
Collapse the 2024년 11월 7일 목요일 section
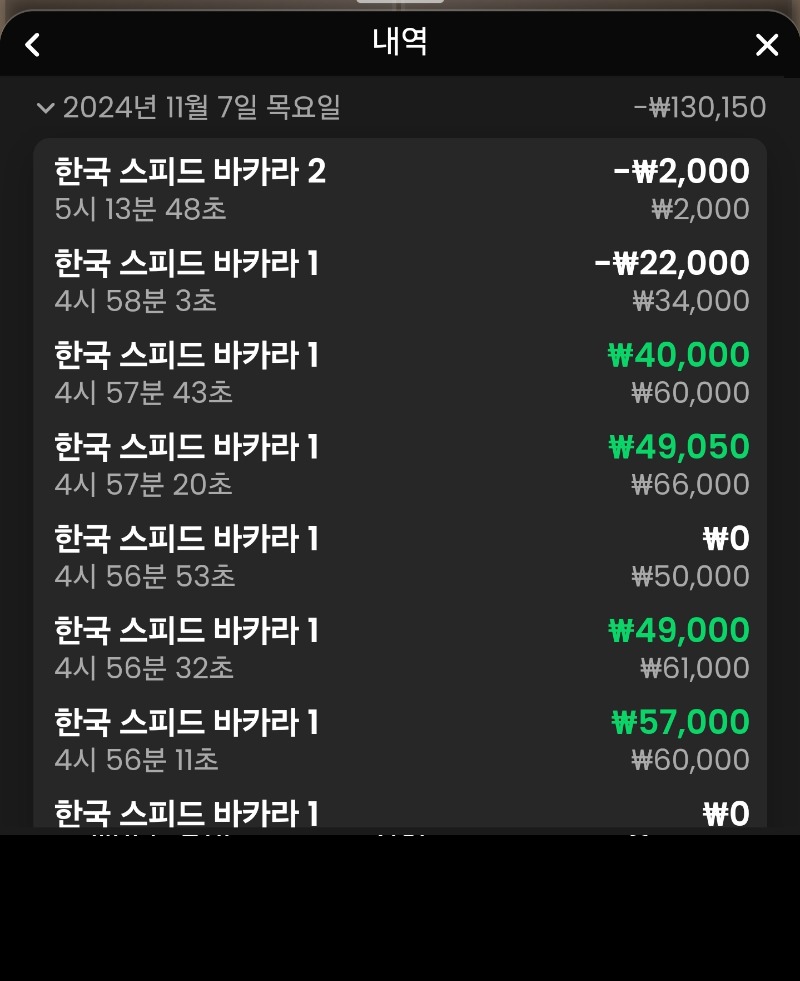pos(45,108)
